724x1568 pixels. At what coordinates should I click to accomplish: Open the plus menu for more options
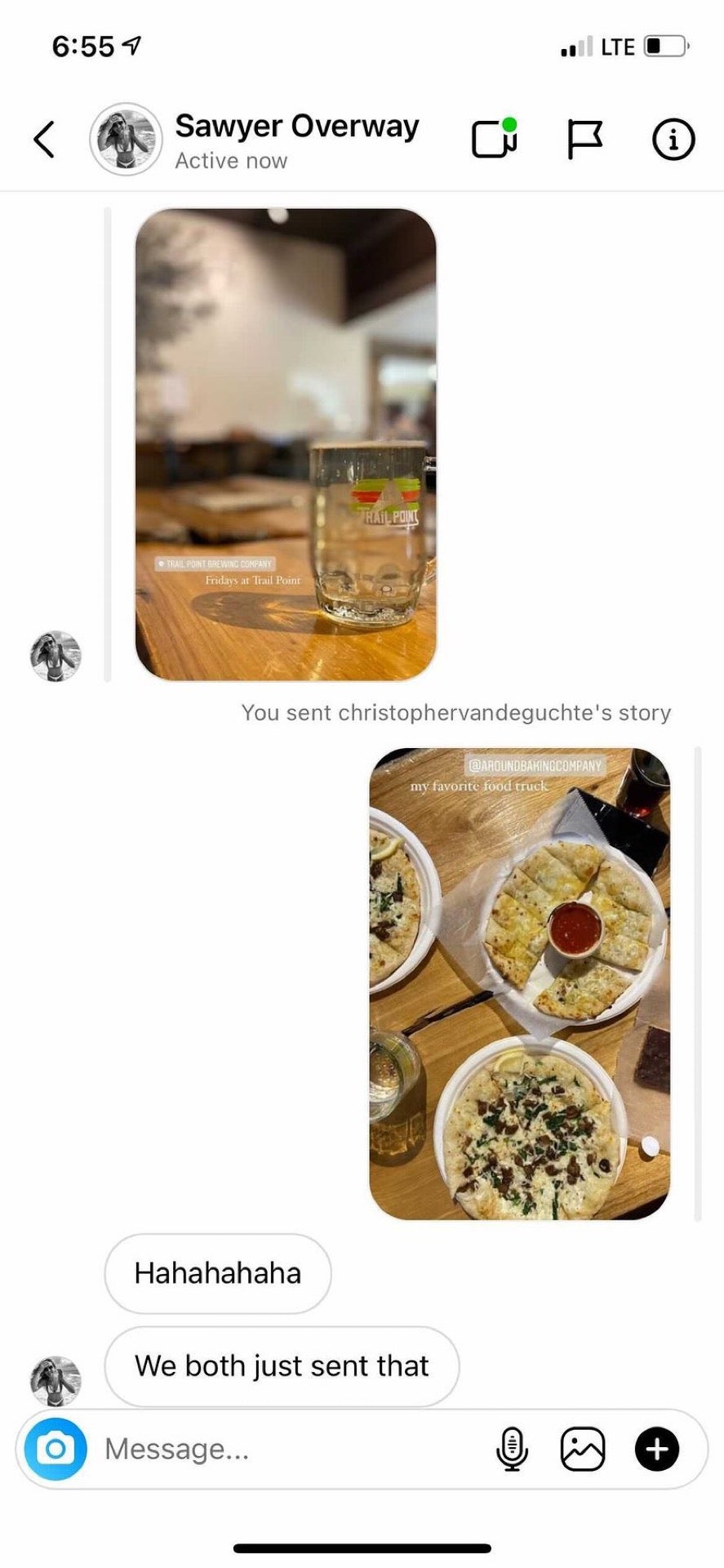(656, 1449)
